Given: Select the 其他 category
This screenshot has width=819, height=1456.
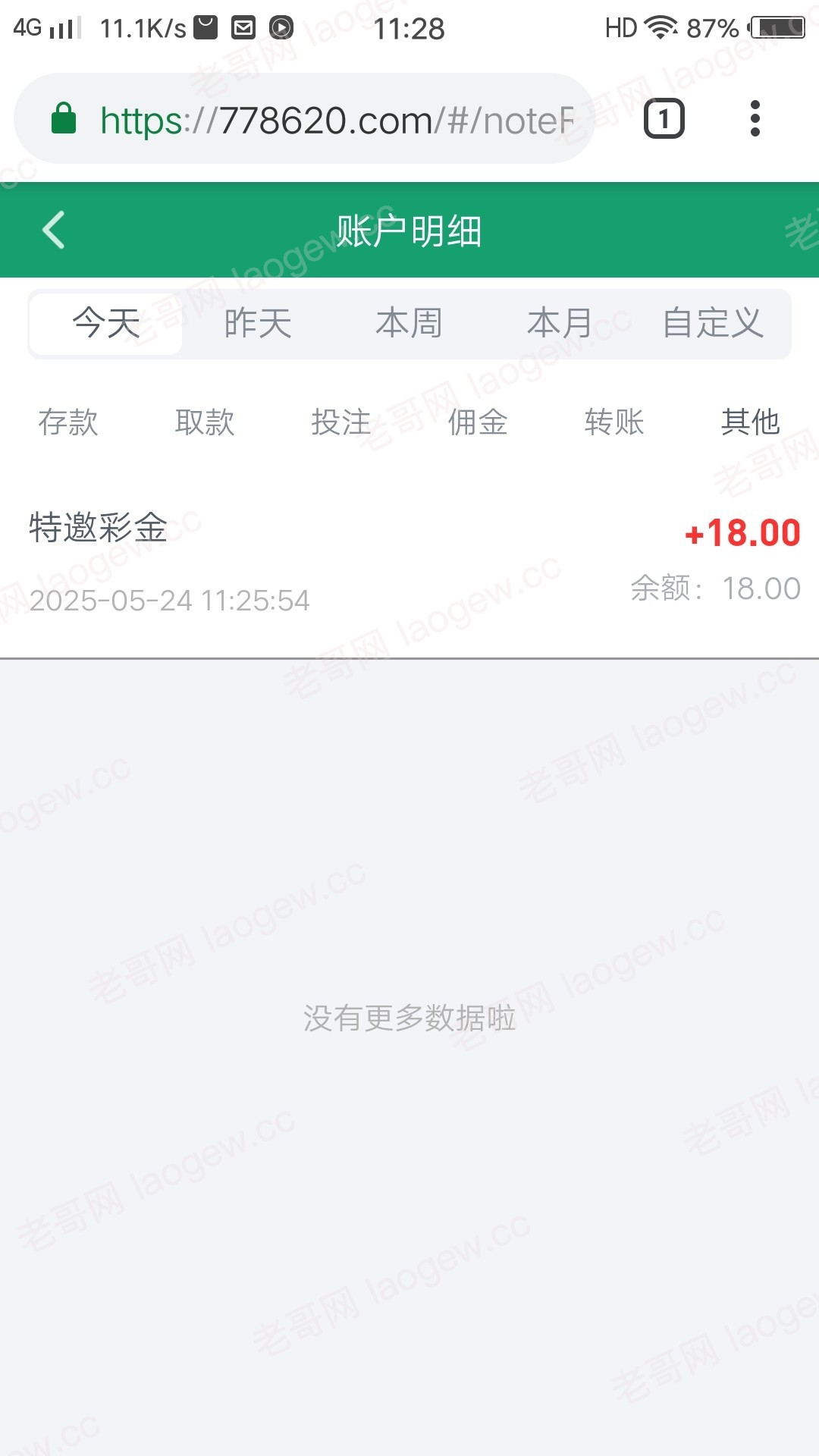Looking at the screenshot, I should point(751,422).
